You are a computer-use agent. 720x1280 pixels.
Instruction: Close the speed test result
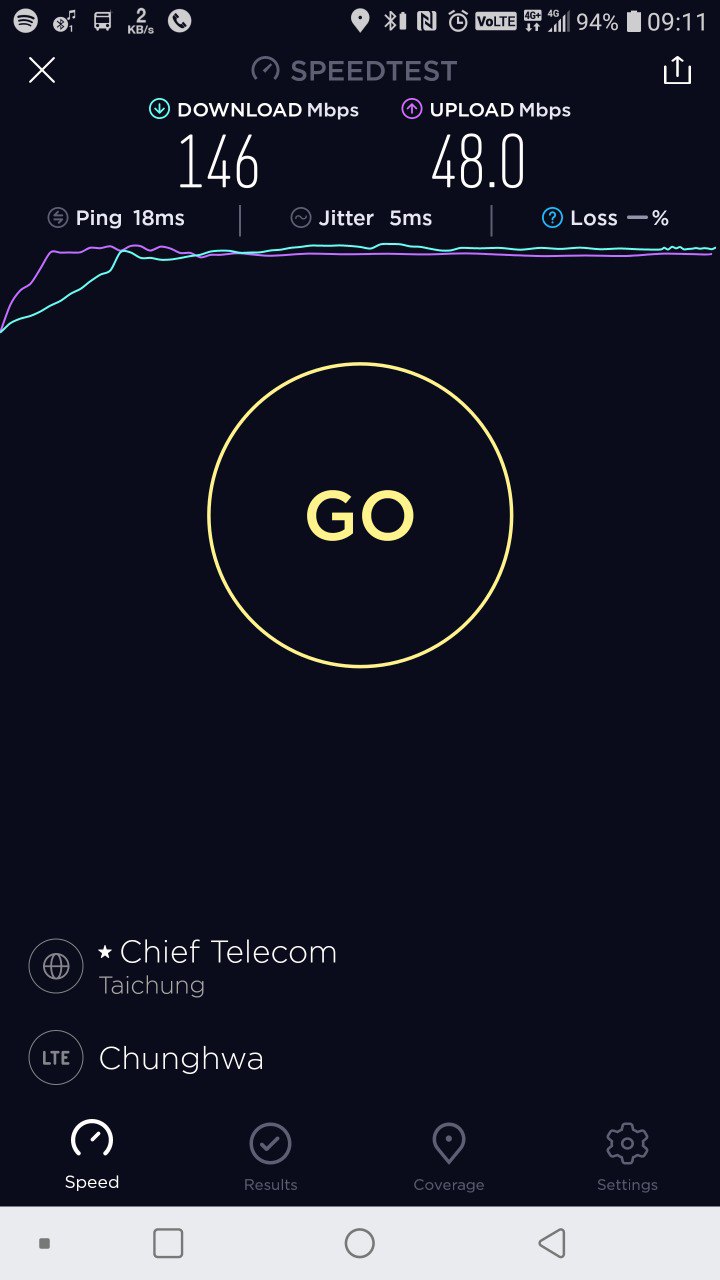click(42, 70)
